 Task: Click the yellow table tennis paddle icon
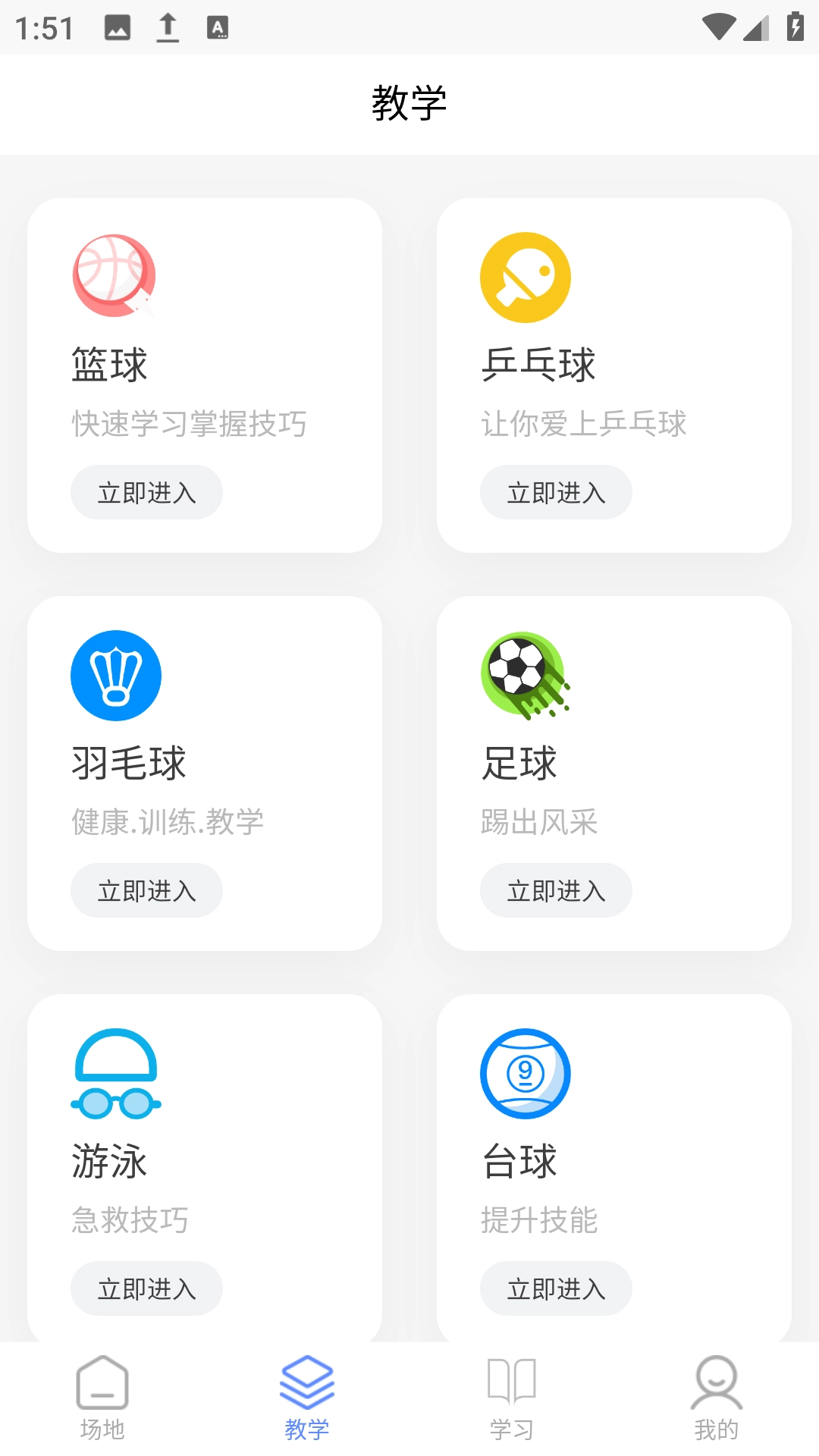point(526,277)
